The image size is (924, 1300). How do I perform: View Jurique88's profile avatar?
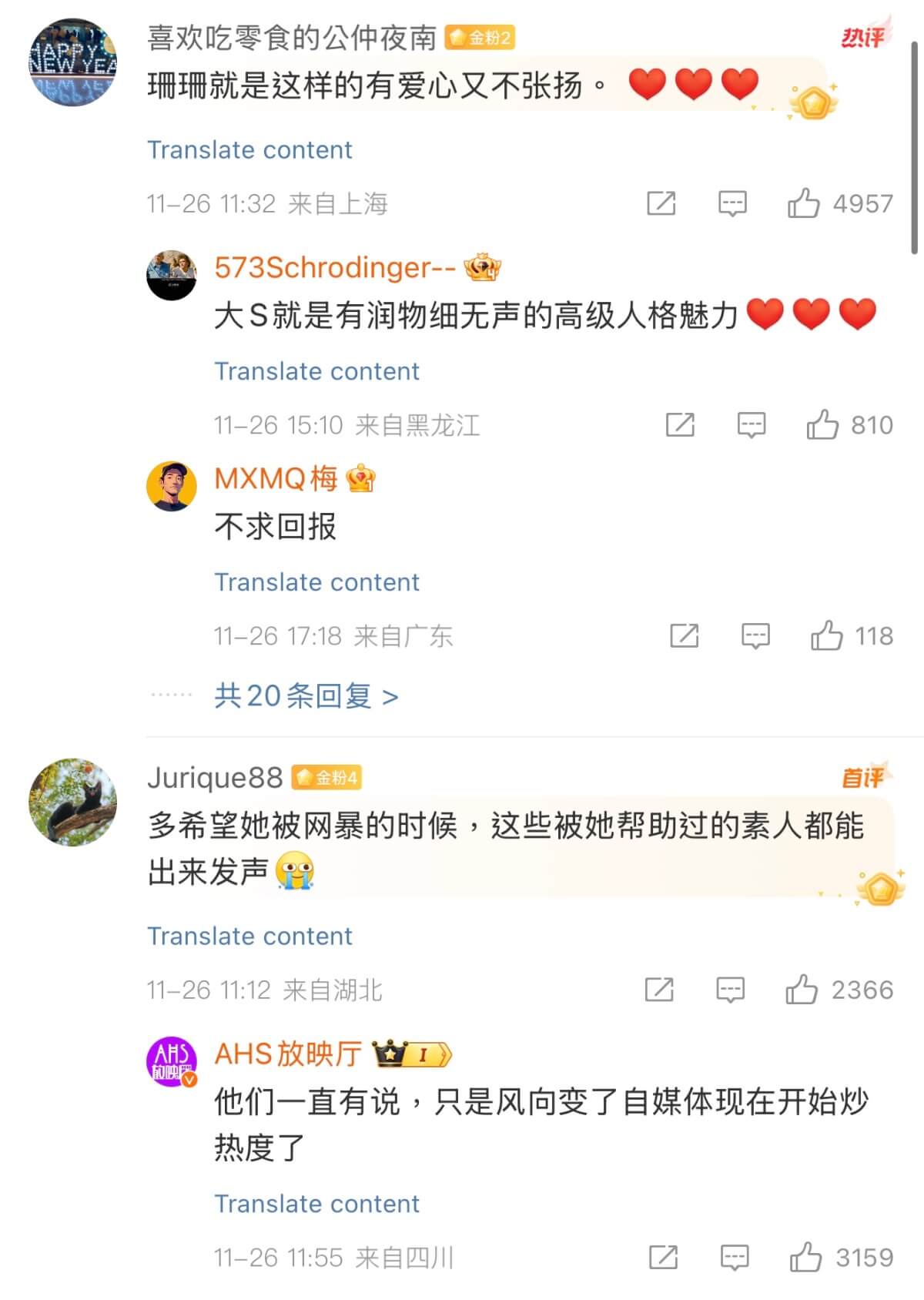point(72,802)
